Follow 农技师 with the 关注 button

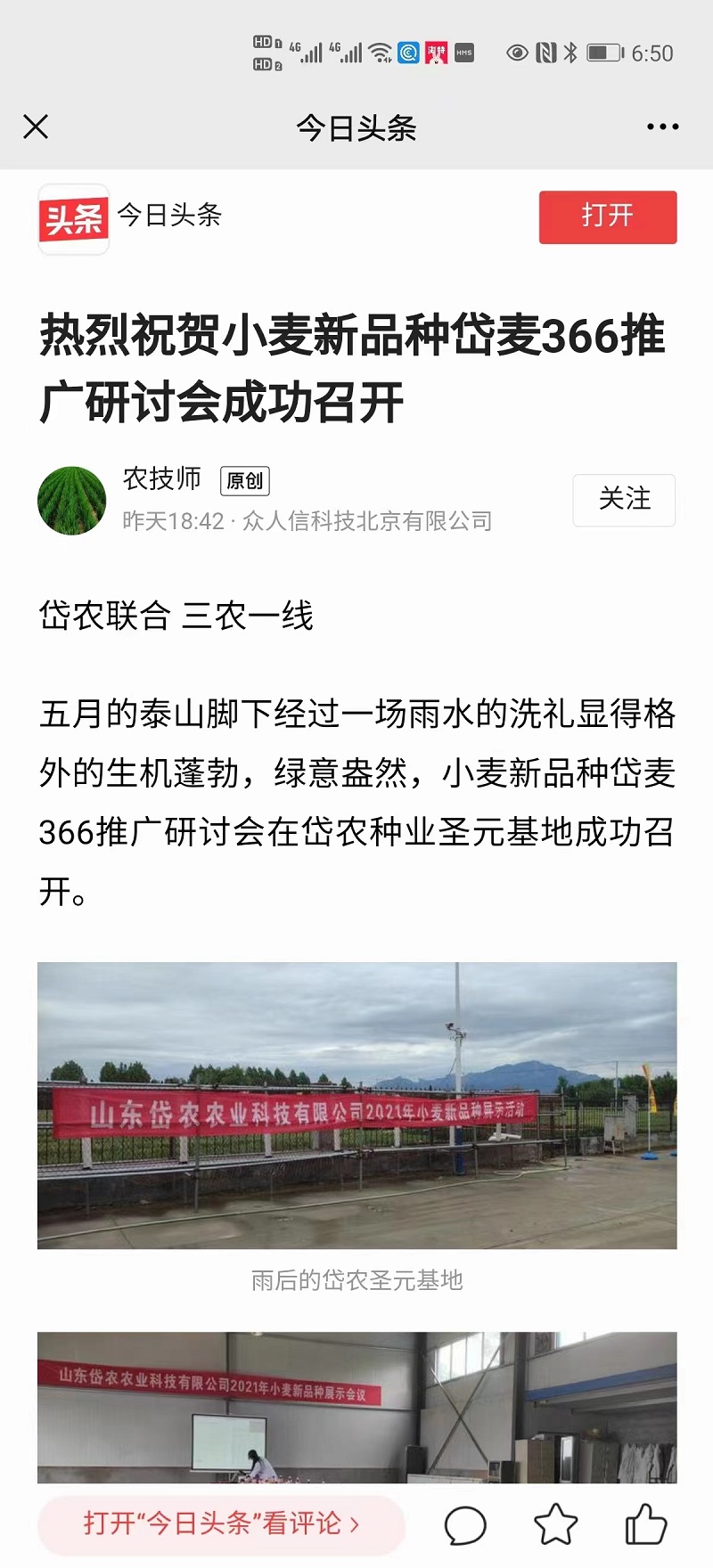[x=624, y=500]
